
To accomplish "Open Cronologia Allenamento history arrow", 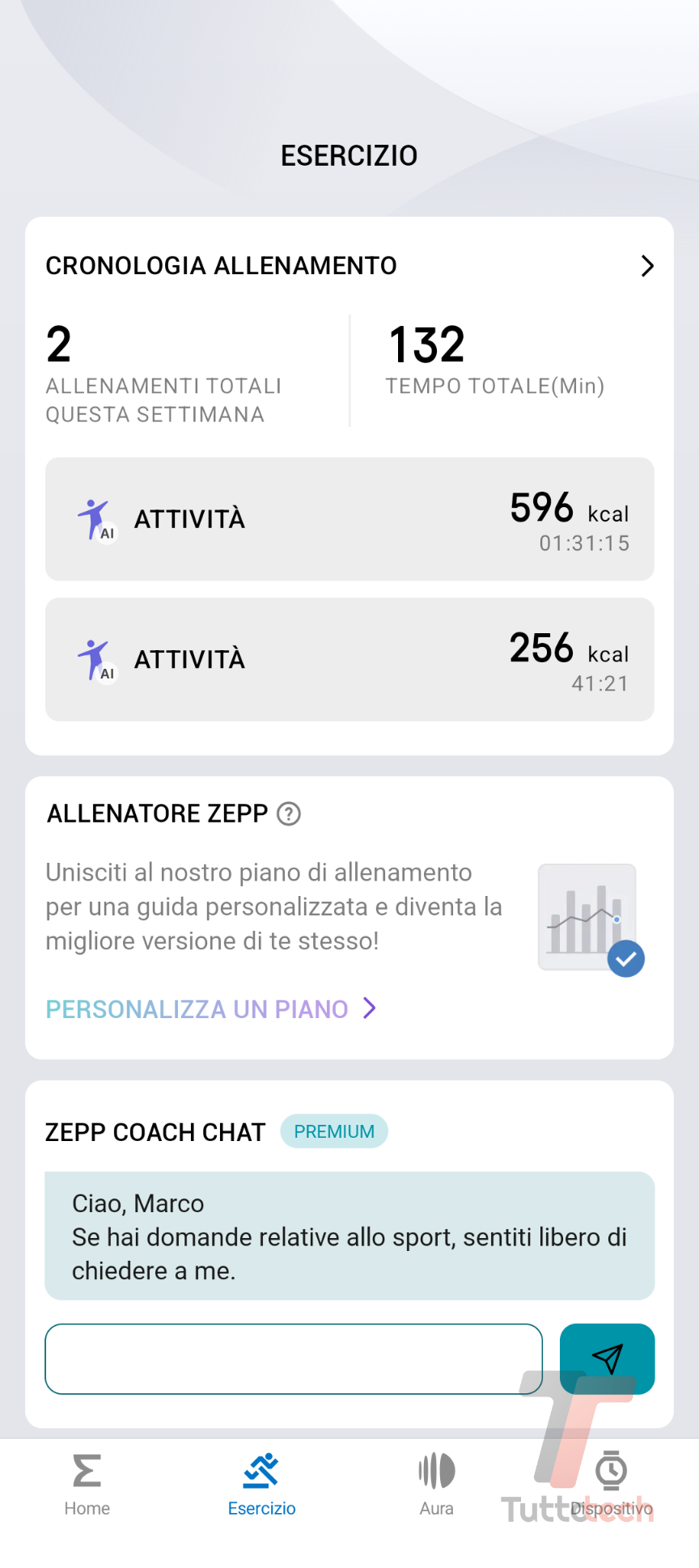I will [646, 266].
